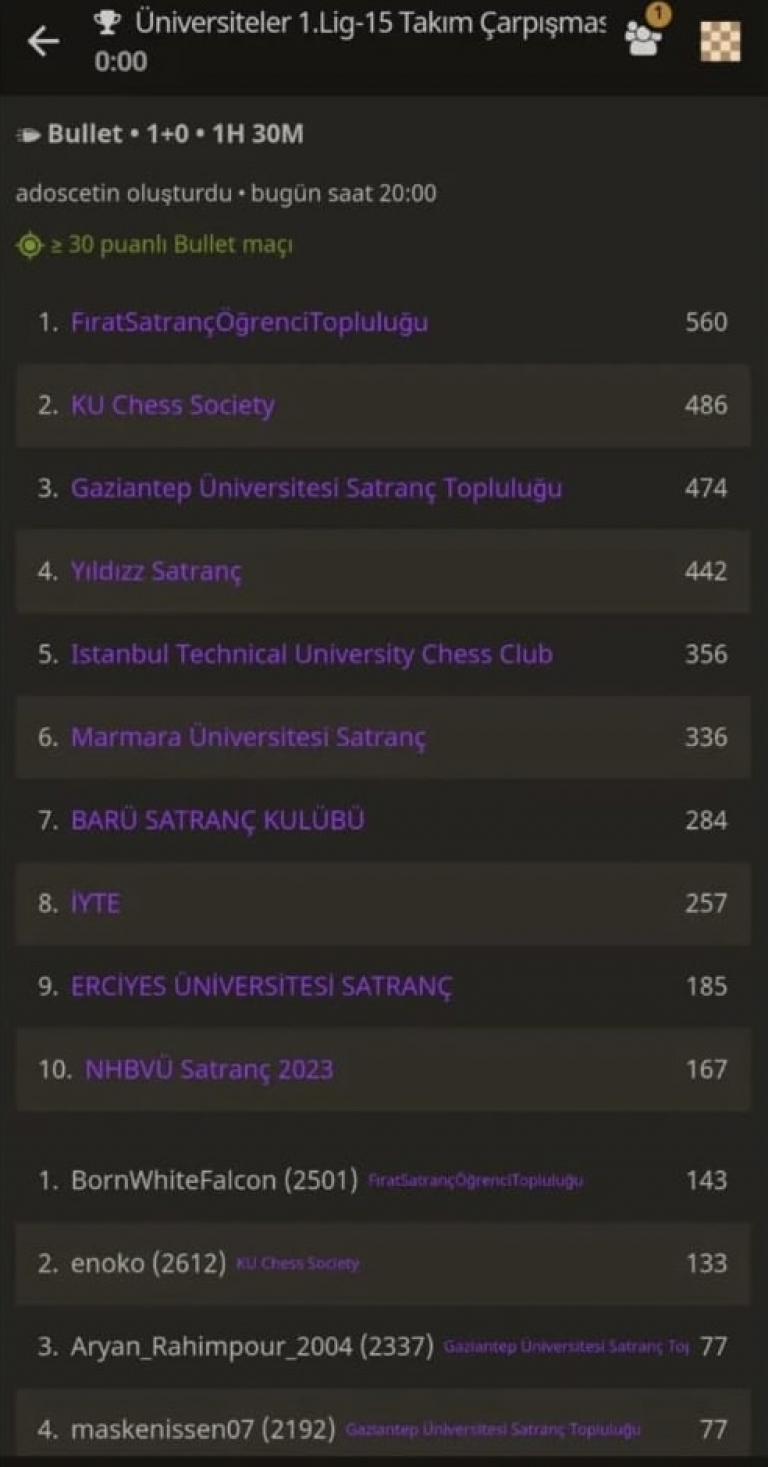View Istanbul Technical University Chess Club team
Screen dimensions: 768x1467
[383, 654]
